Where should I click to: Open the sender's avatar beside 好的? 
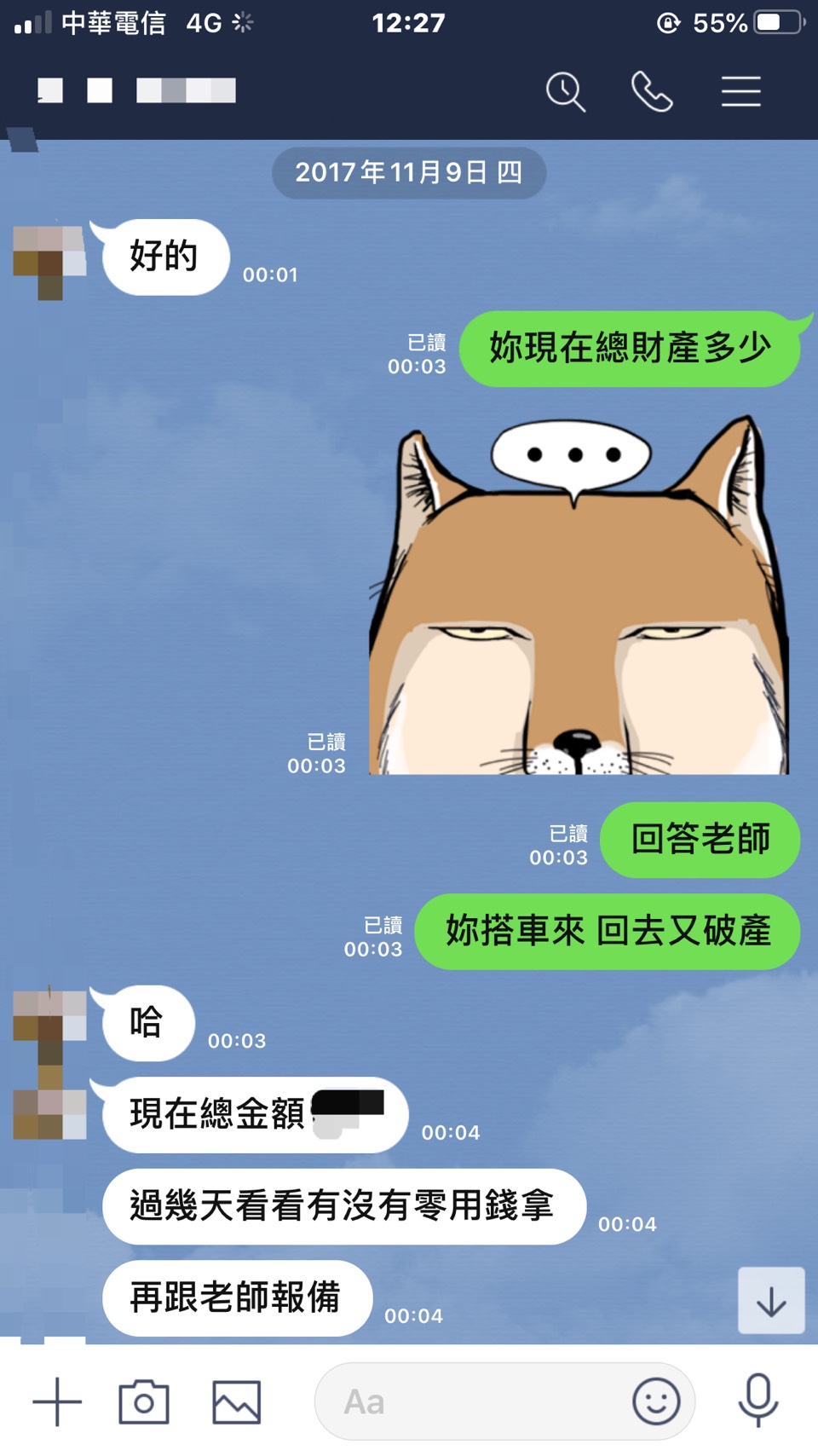click(49, 260)
